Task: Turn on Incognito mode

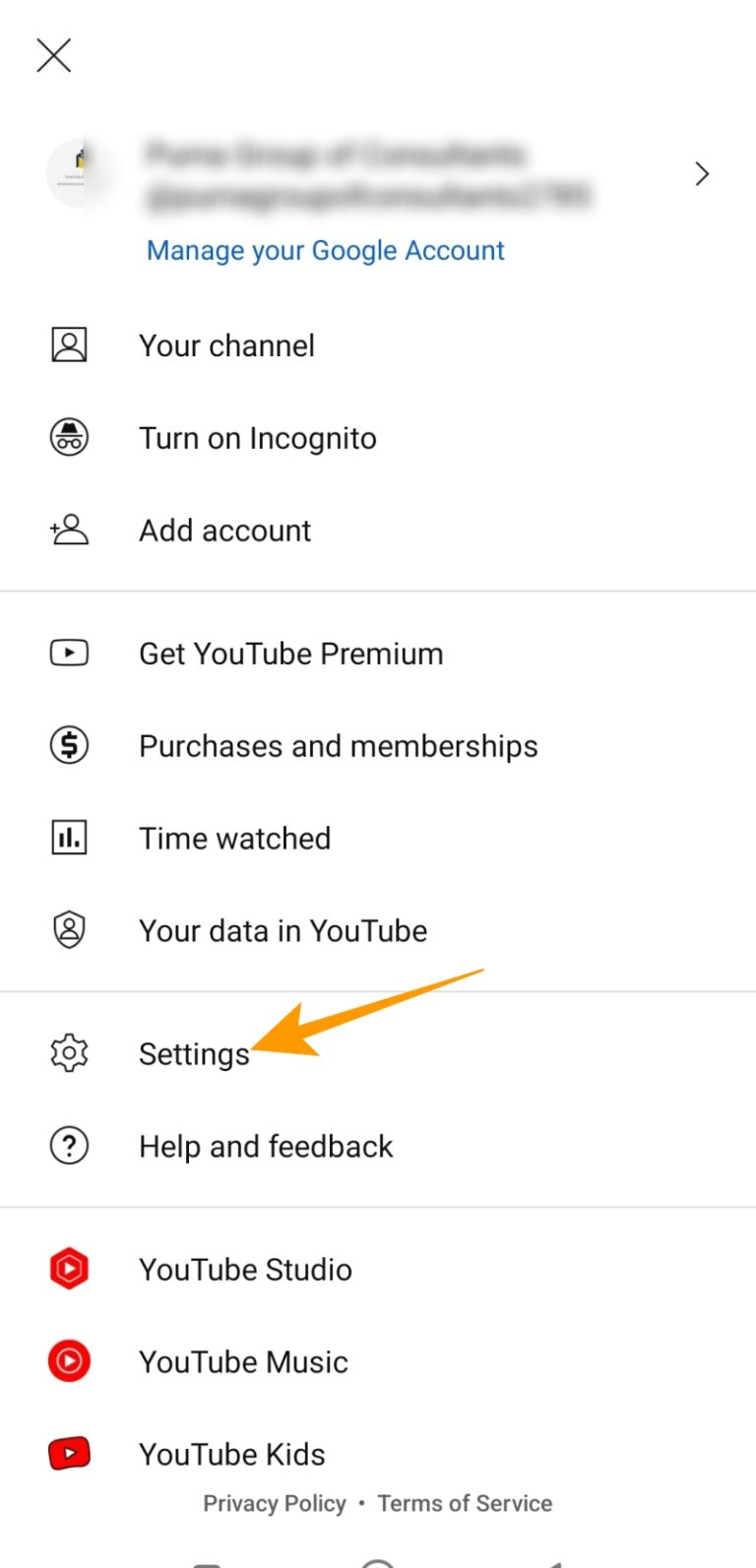Action: point(257,438)
